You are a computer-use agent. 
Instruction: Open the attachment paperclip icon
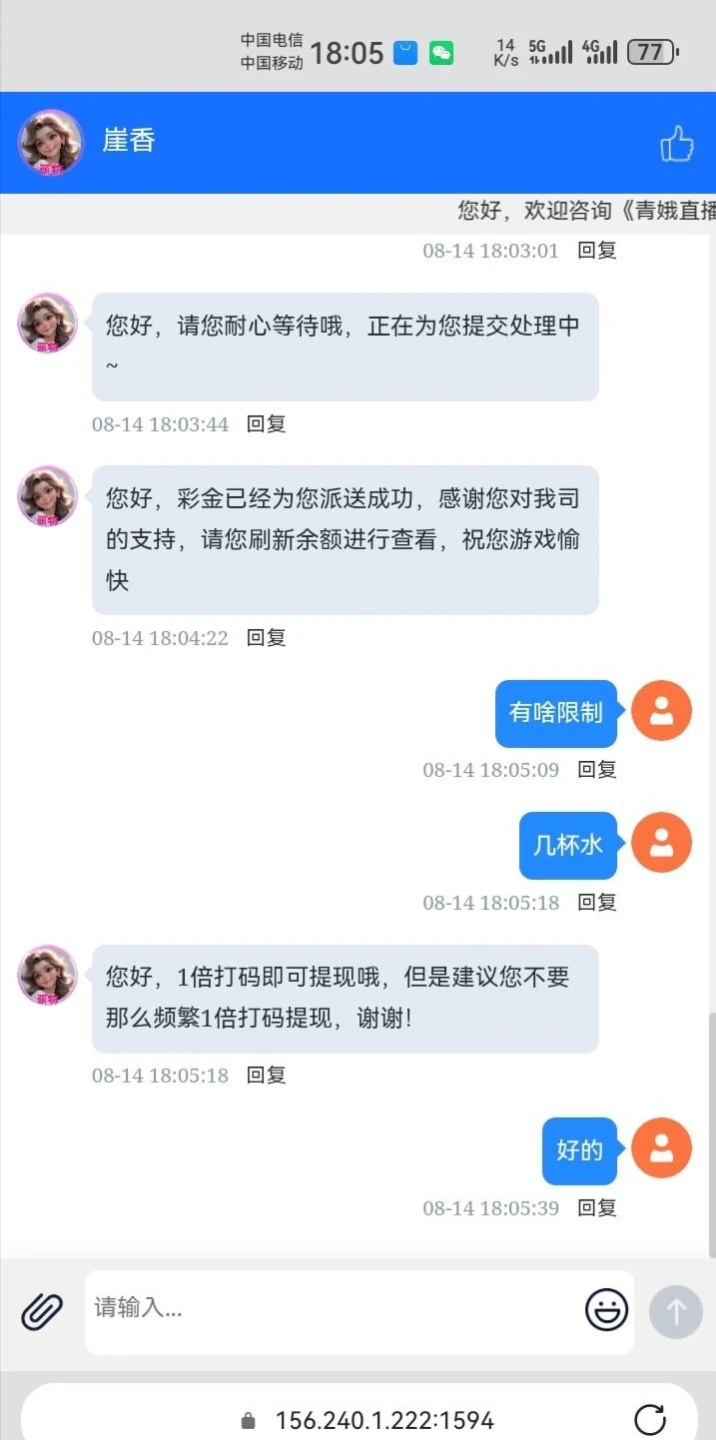[x=42, y=1310]
